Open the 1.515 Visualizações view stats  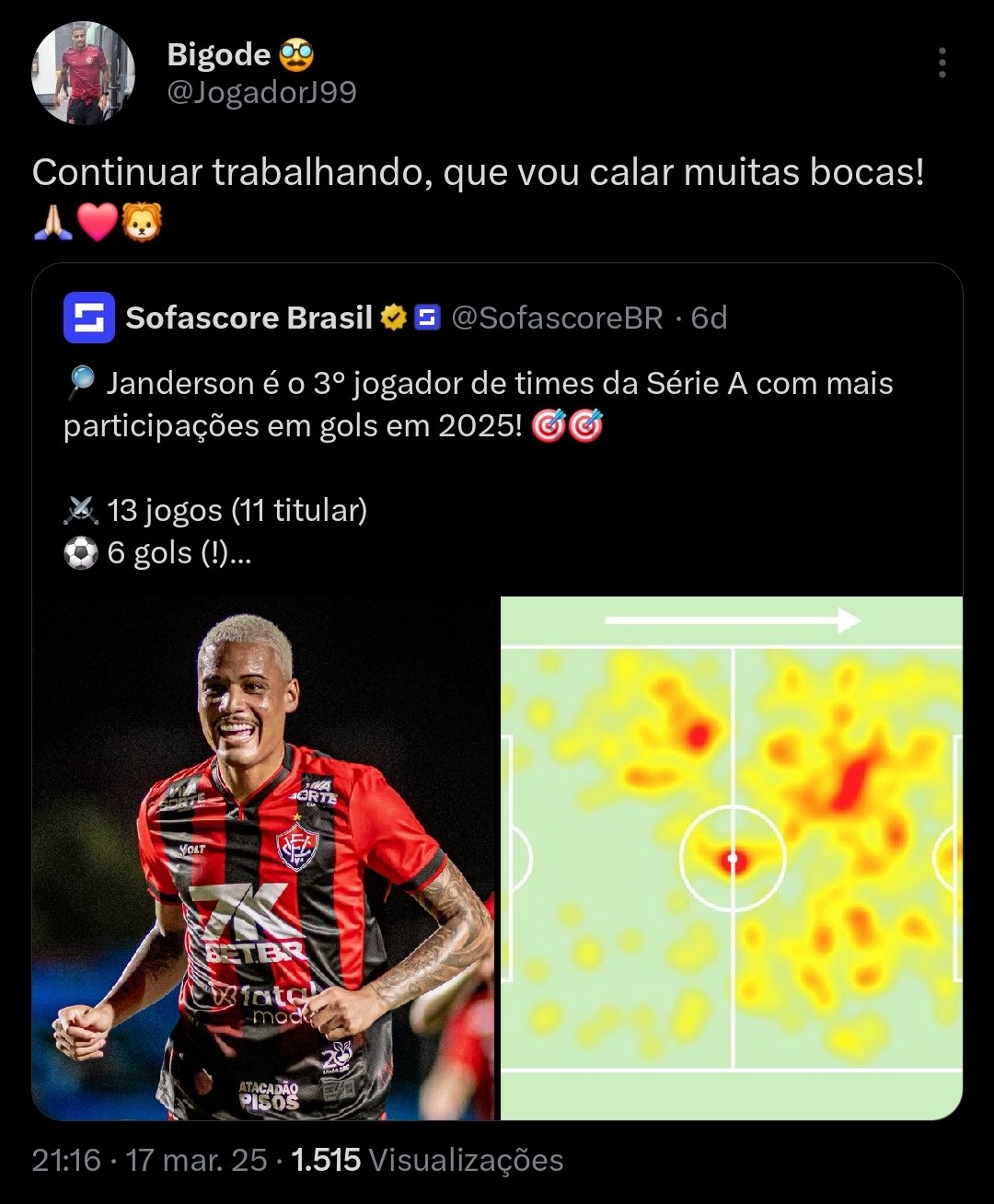tap(427, 1160)
